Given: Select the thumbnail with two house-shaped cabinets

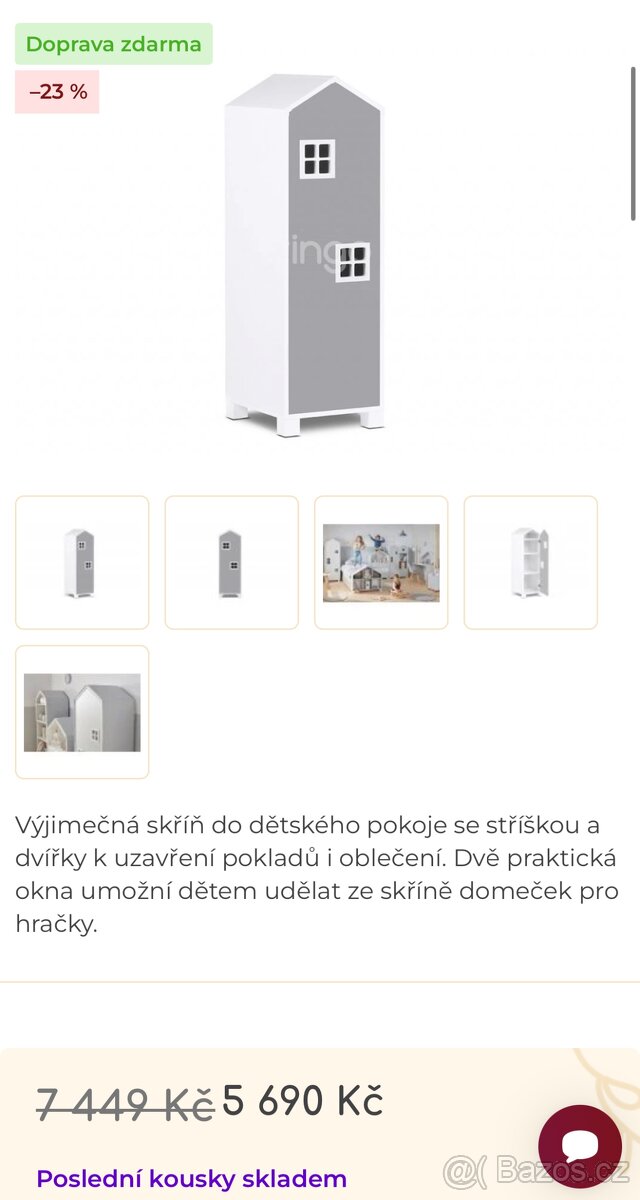Looking at the screenshot, I should coord(82,712).
